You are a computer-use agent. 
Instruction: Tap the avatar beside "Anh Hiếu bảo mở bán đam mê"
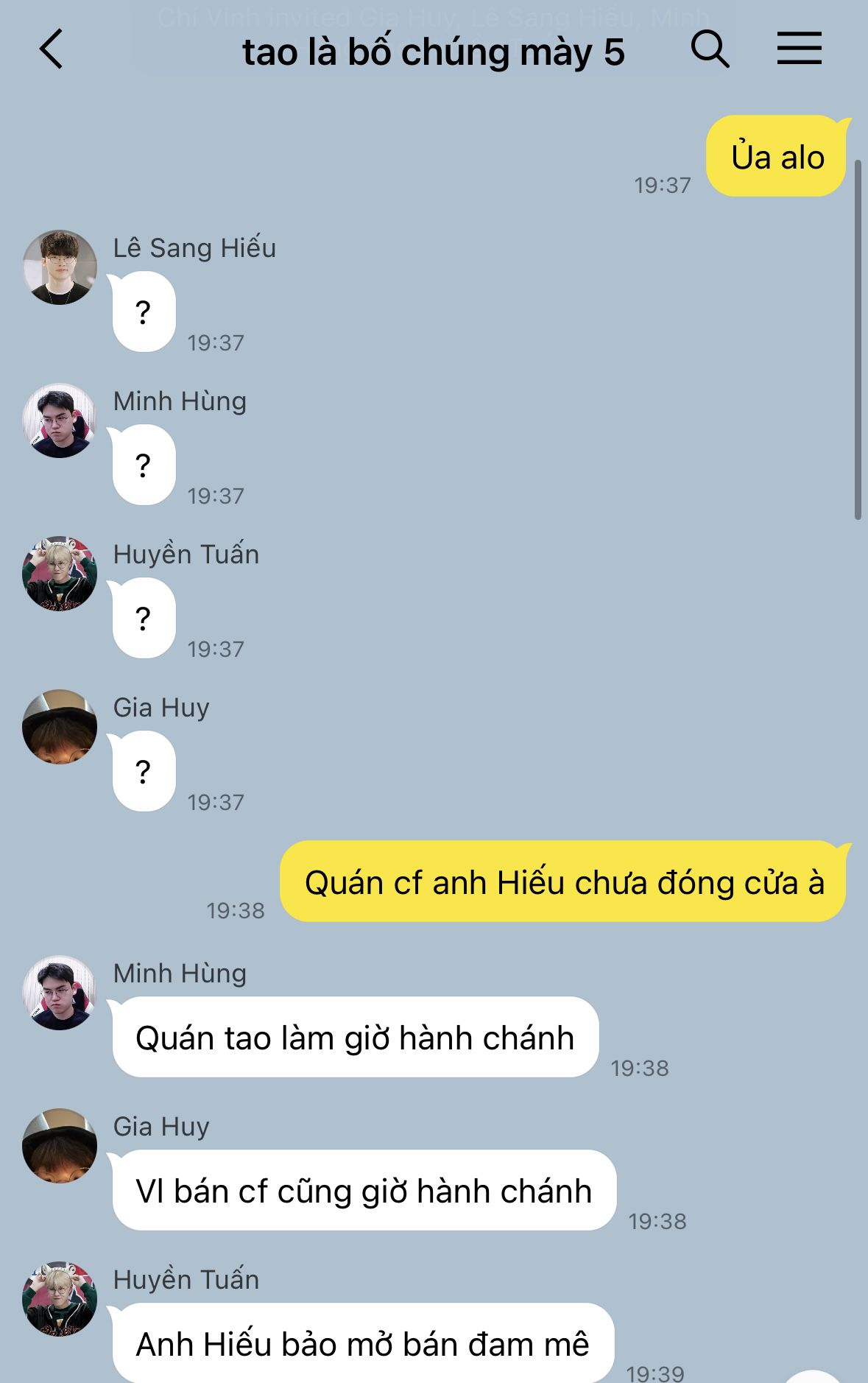pos(60,1298)
